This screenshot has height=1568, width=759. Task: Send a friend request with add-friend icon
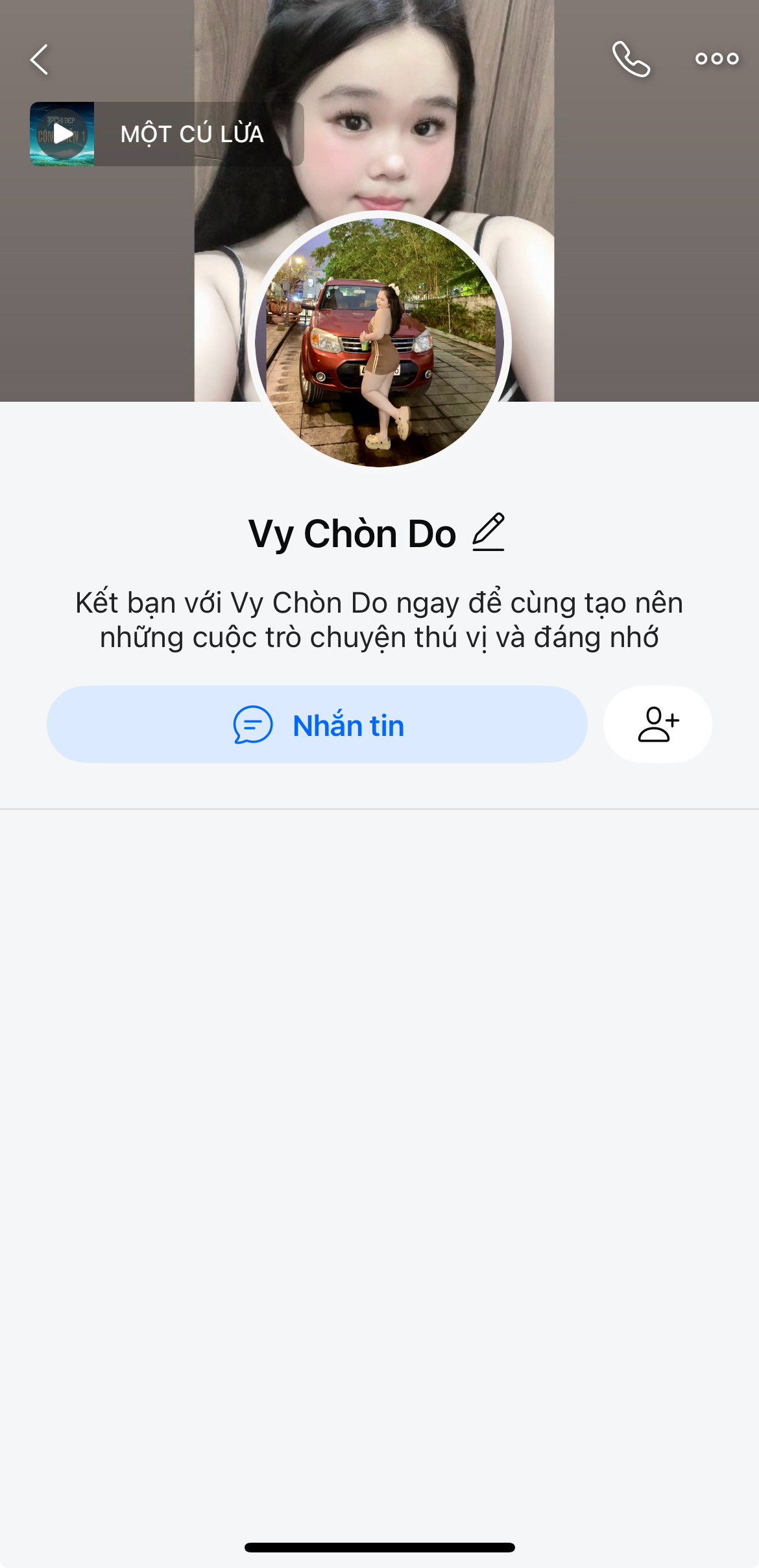pyautogui.click(x=658, y=724)
